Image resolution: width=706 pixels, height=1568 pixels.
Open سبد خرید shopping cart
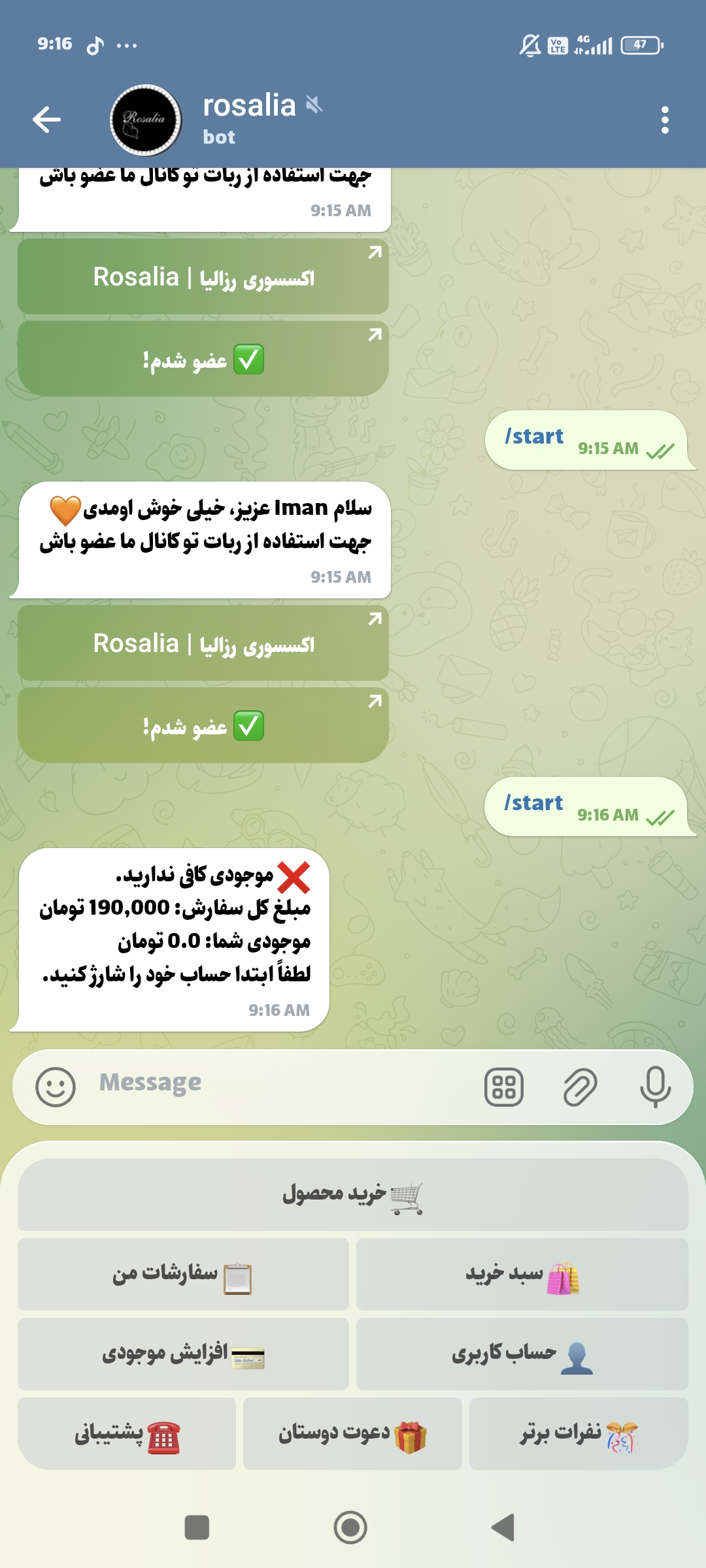click(522, 1275)
